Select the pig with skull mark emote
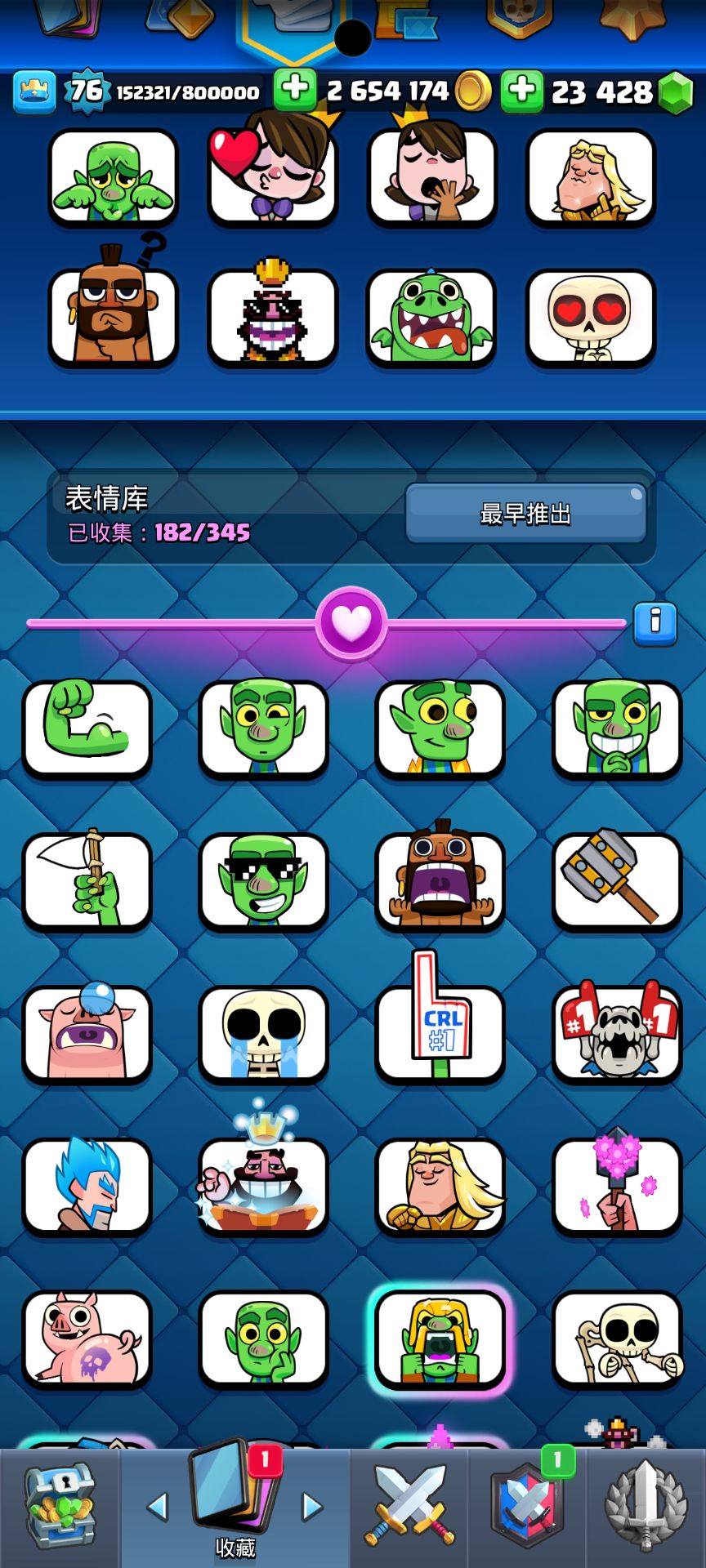Viewport: 706px width, 1568px height. 87,1338
